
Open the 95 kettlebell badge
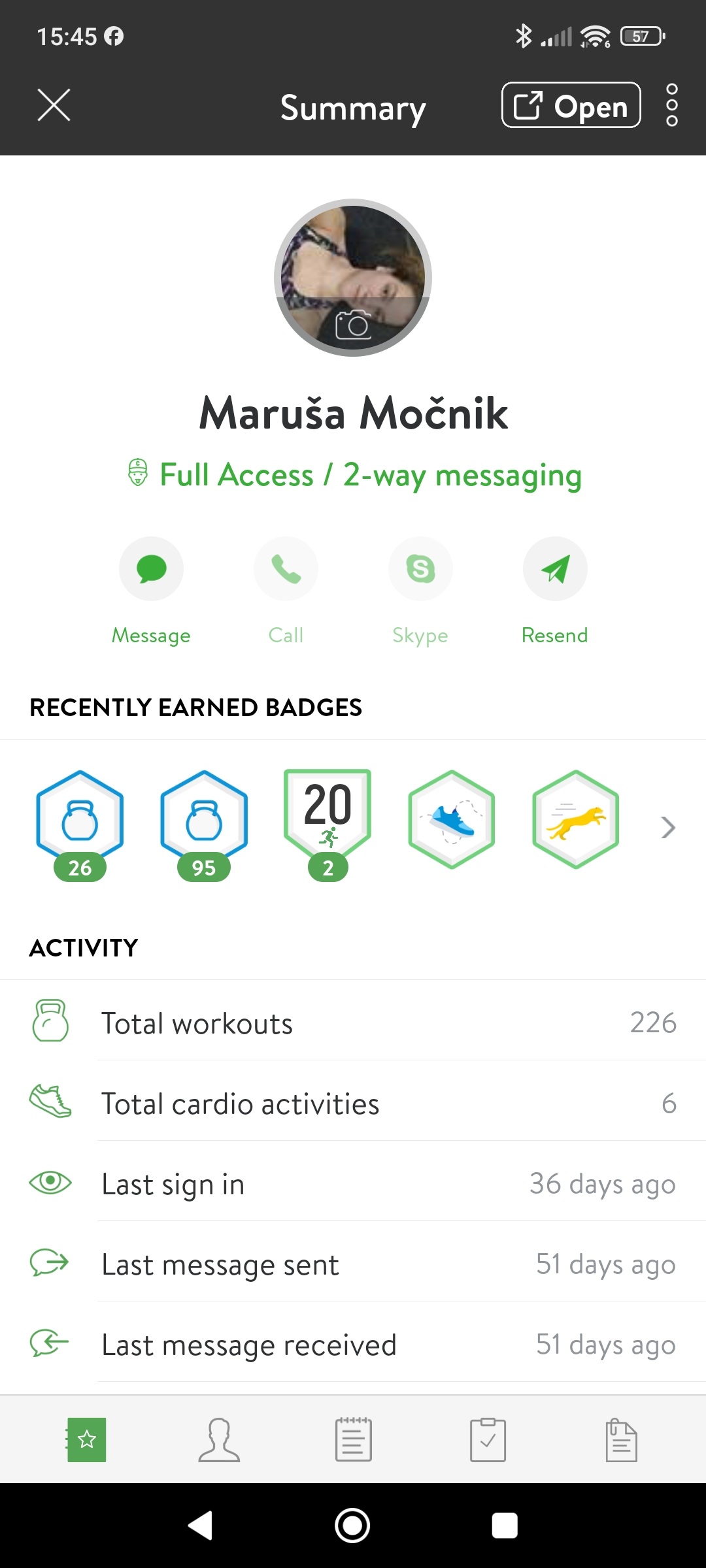[x=204, y=826]
